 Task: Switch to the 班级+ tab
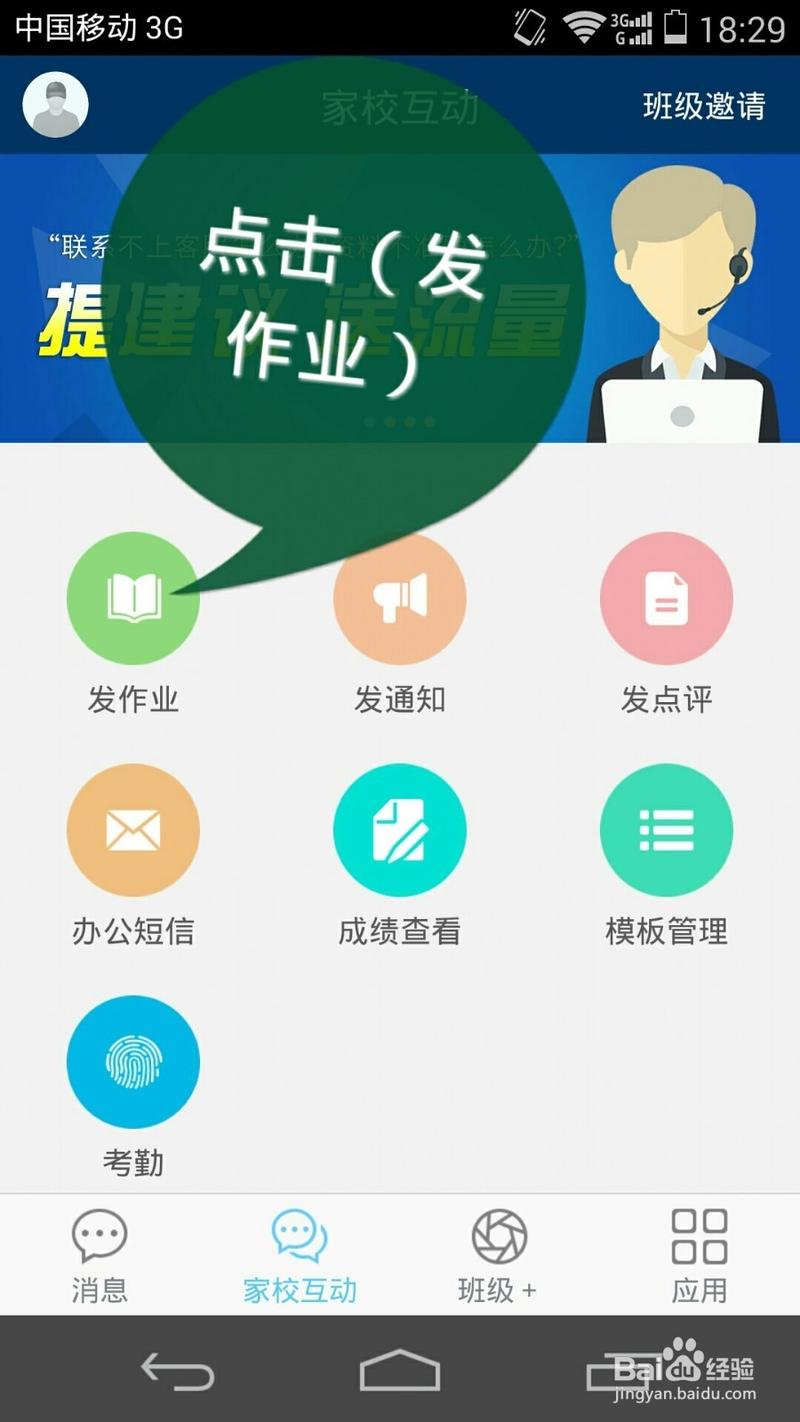point(499,1255)
